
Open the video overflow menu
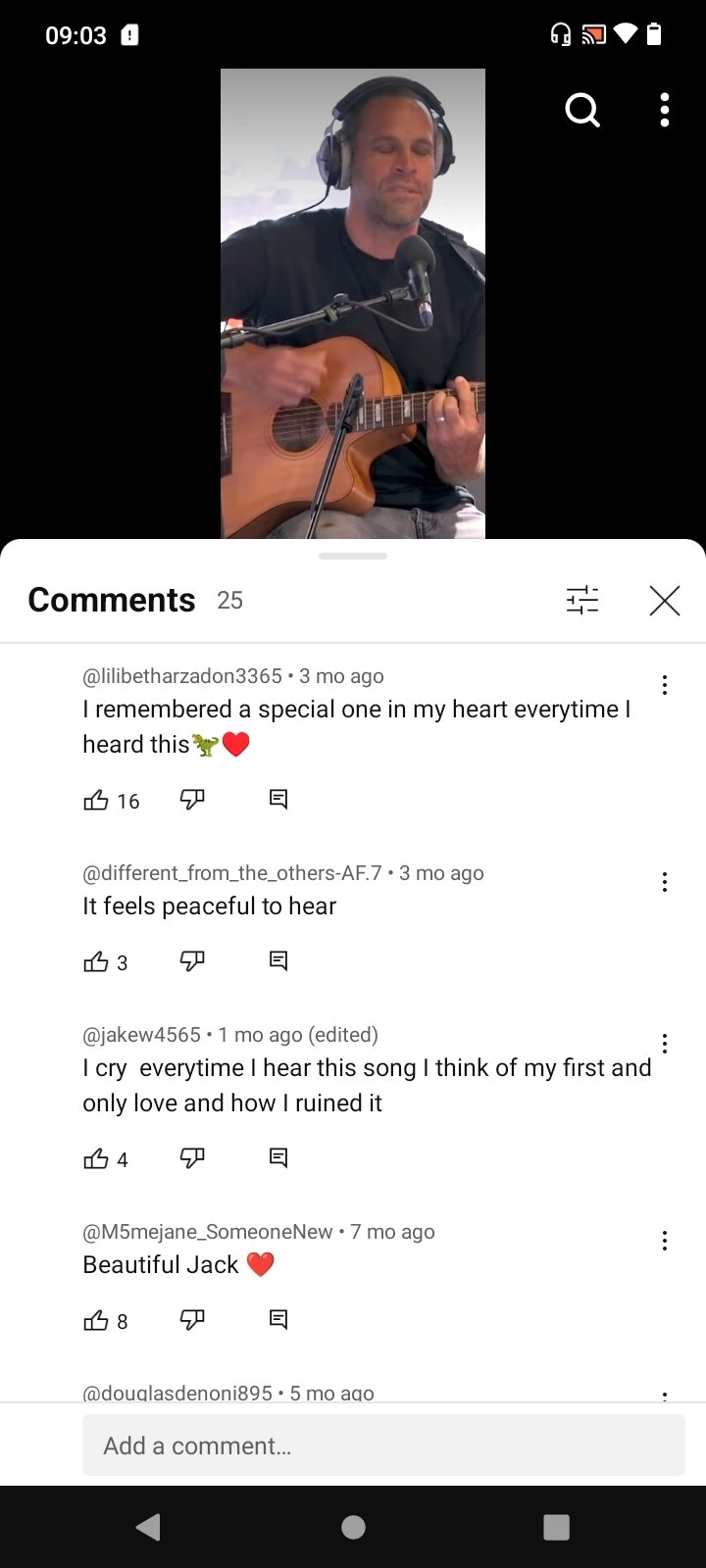[x=665, y=110]
